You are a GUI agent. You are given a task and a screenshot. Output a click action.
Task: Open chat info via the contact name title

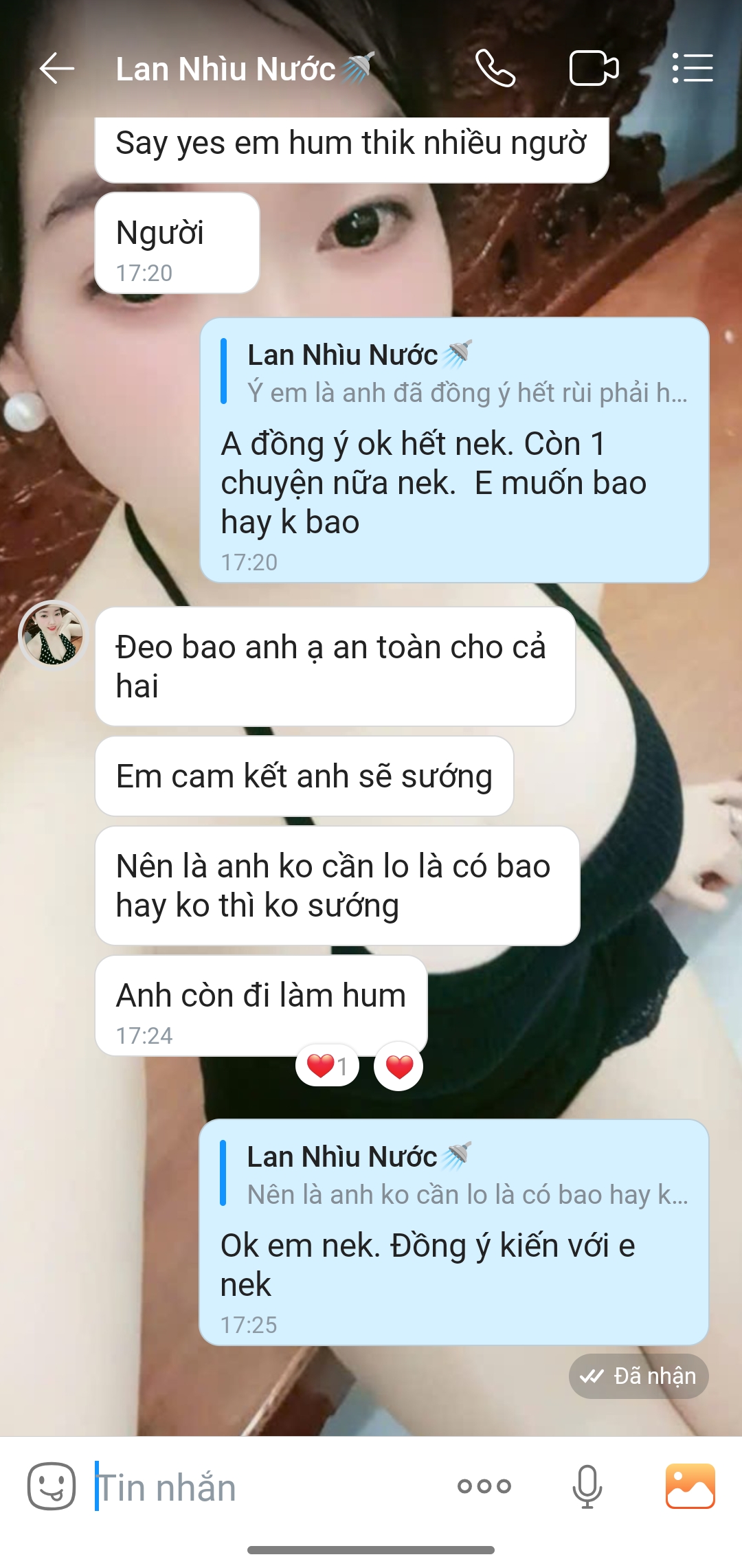point(227,69)
